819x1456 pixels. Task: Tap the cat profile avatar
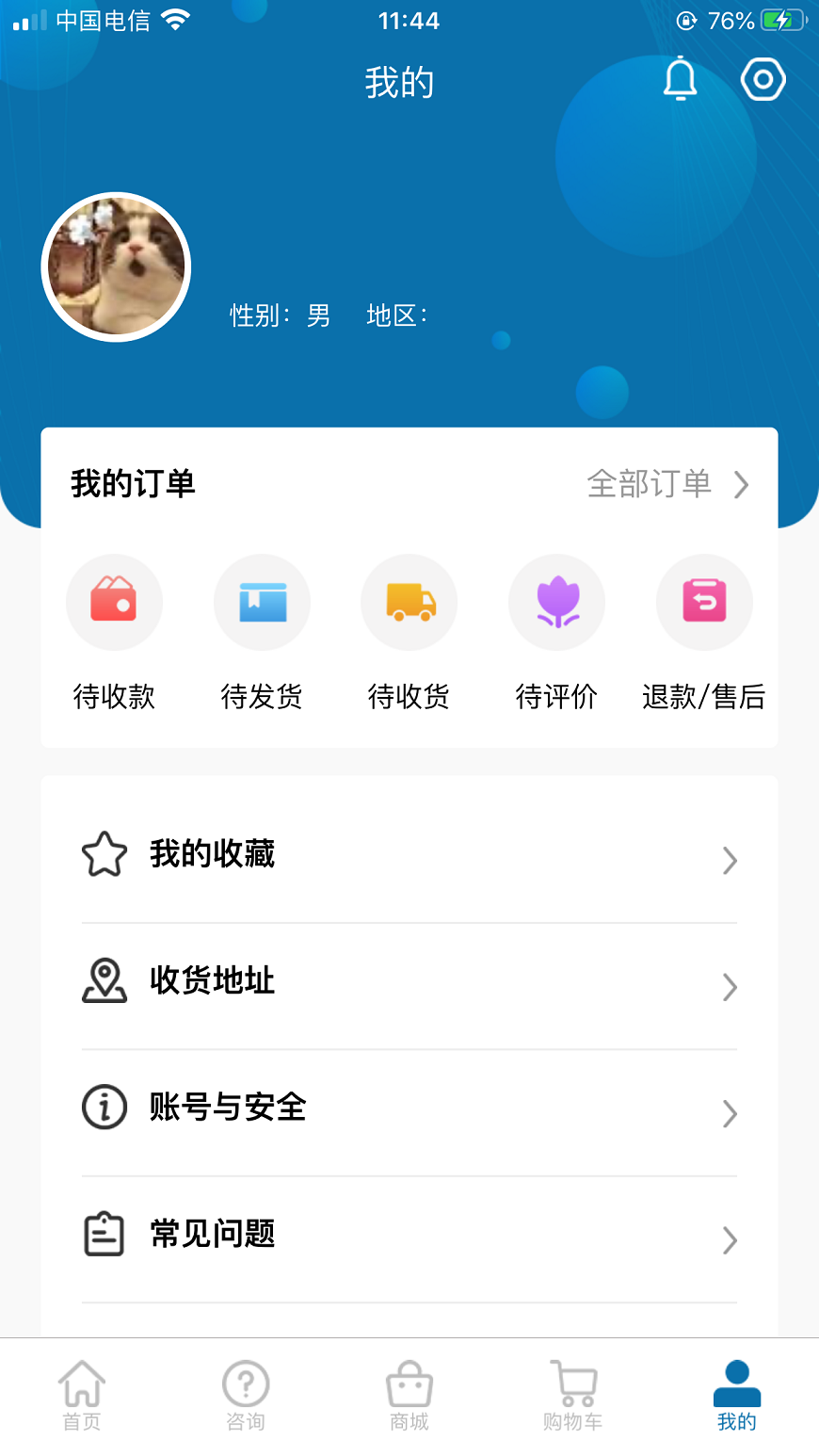[116, 267]
